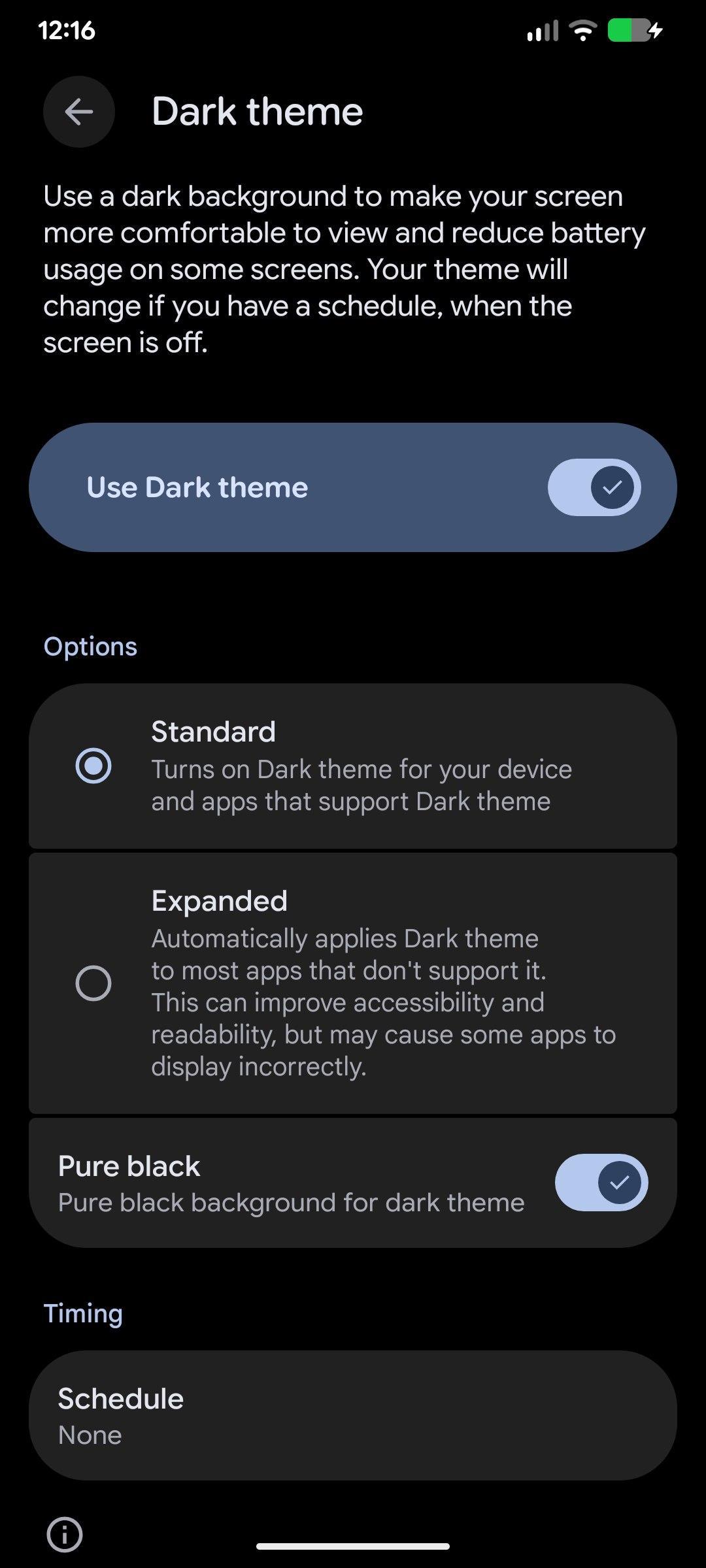Disable the Pure black background toggle

(601, 1183)
